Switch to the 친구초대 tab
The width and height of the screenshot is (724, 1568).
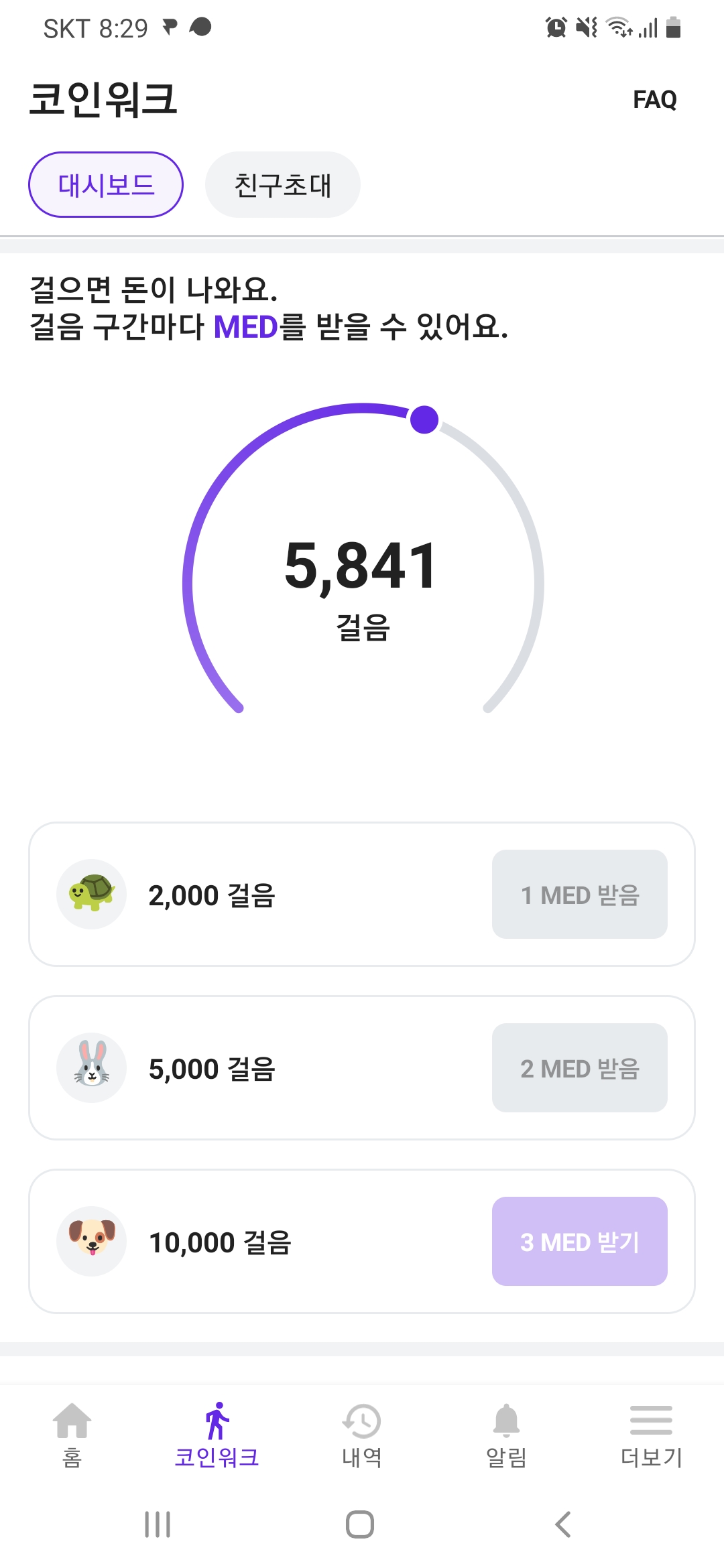pyautogui.click(x=282, y=185)
